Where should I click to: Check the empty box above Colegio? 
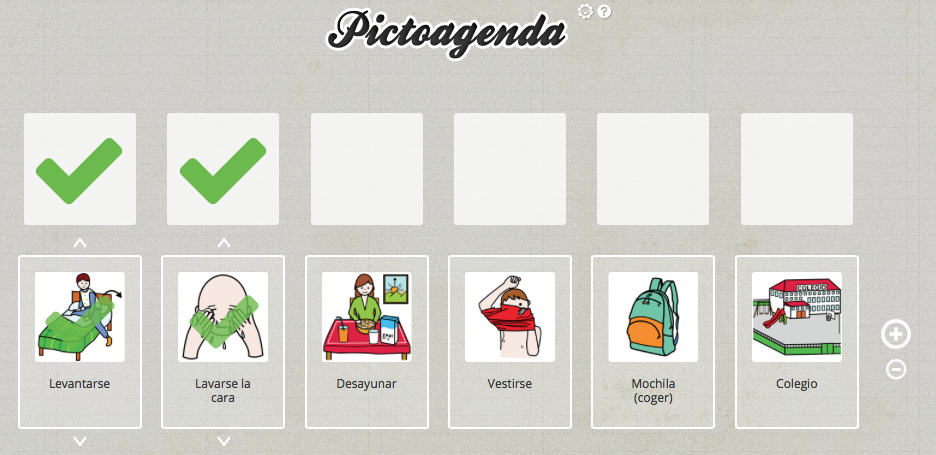[x=797, y=169]
